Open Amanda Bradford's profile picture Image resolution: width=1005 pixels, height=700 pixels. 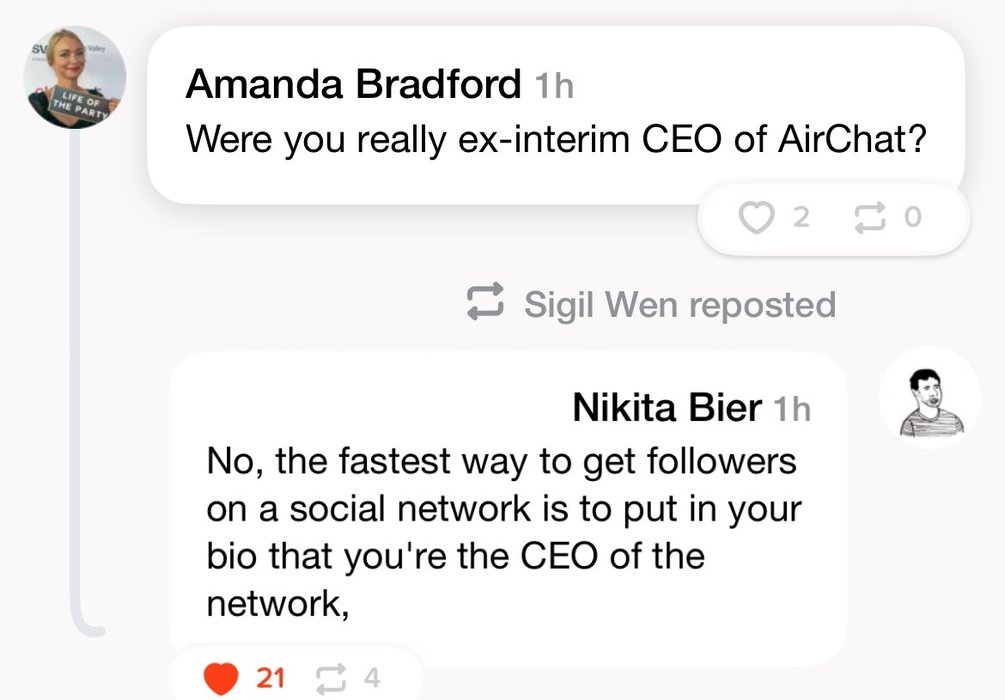(75, 77)
